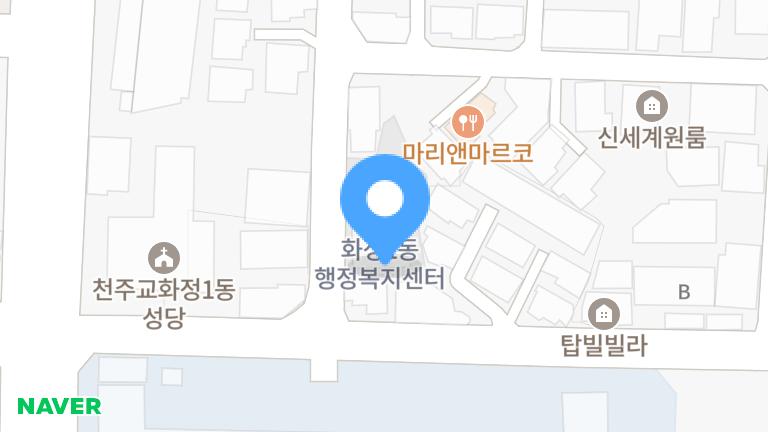The image size is (768, 432).
Task: Select the 신세계원룸 building marker
Action: pyautogui.click(x=651, y=104)
